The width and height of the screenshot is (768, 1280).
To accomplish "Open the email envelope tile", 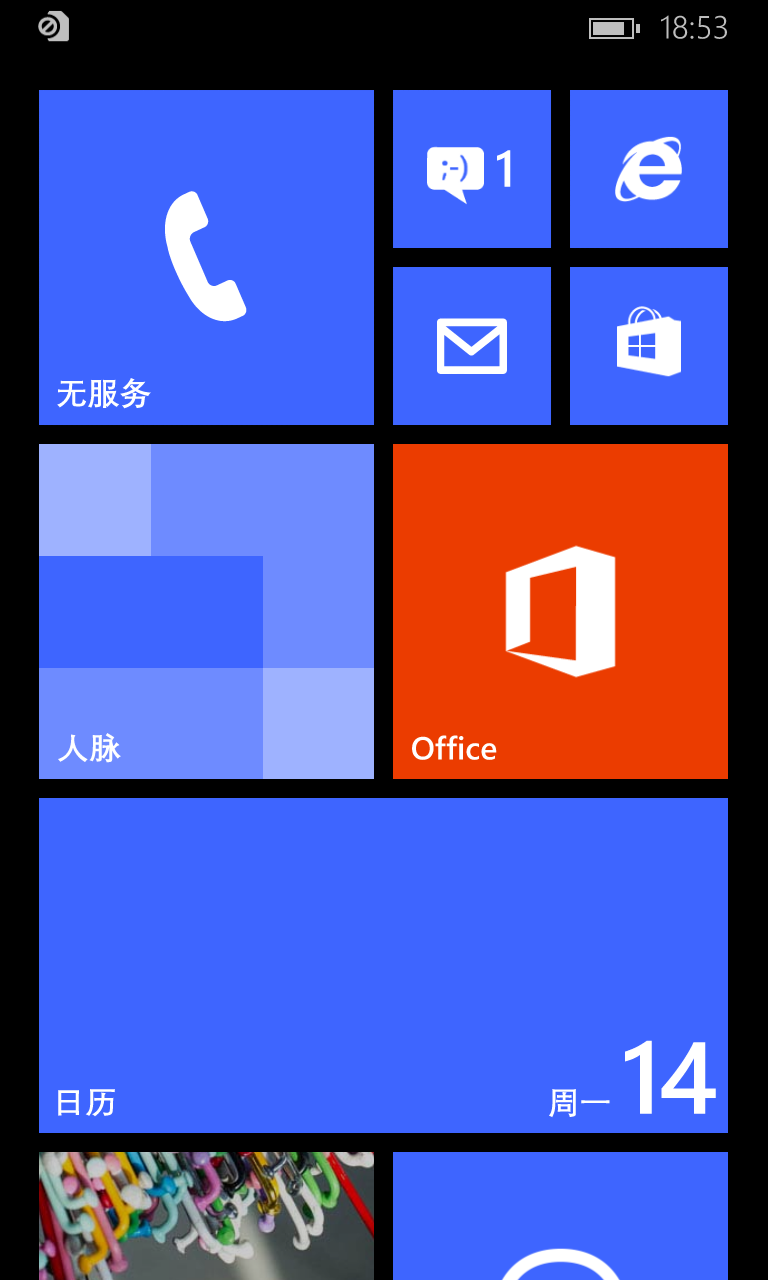I will click(472, 346).
